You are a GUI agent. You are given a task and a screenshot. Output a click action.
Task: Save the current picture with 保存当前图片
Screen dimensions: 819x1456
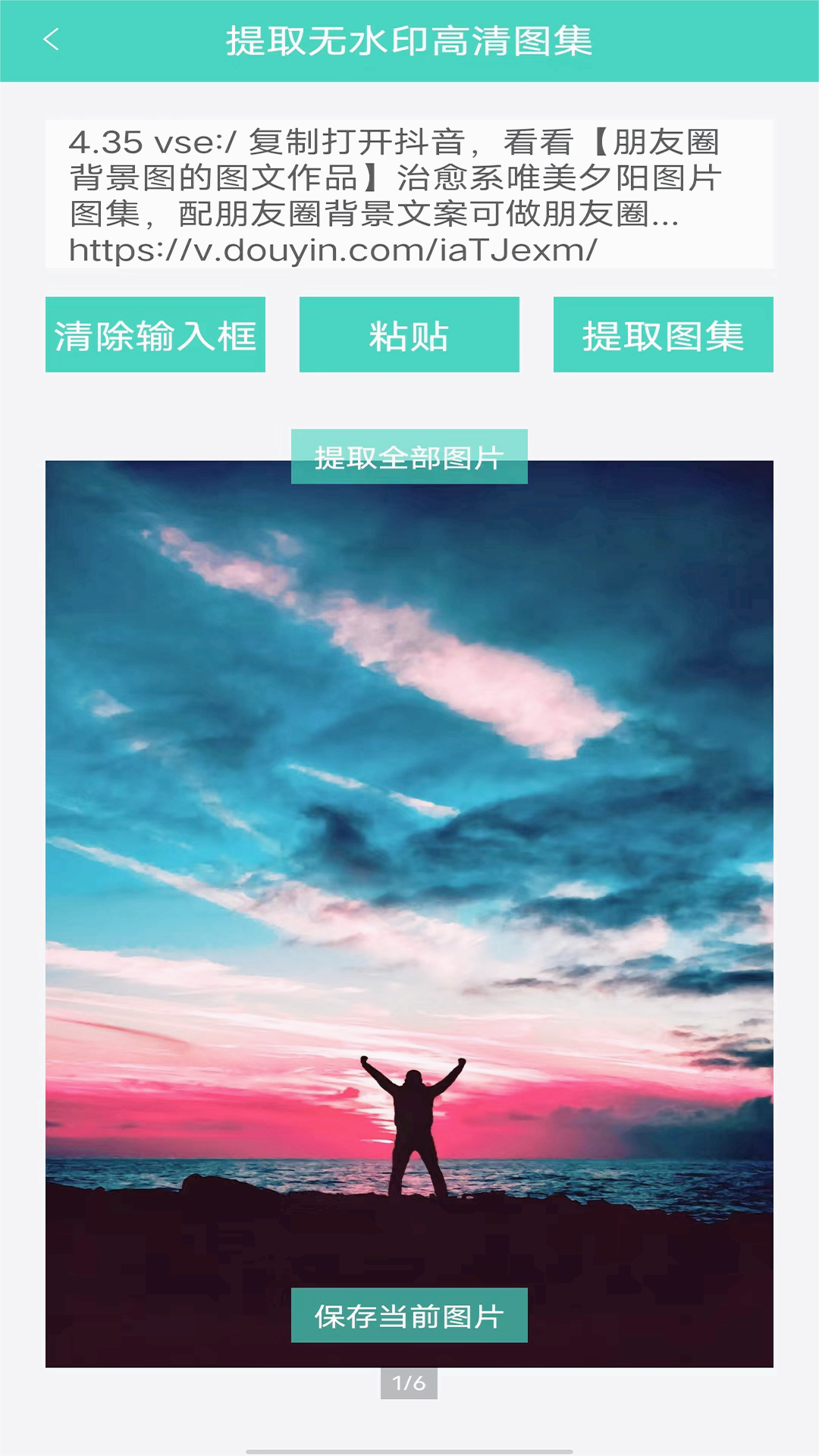409,1316
